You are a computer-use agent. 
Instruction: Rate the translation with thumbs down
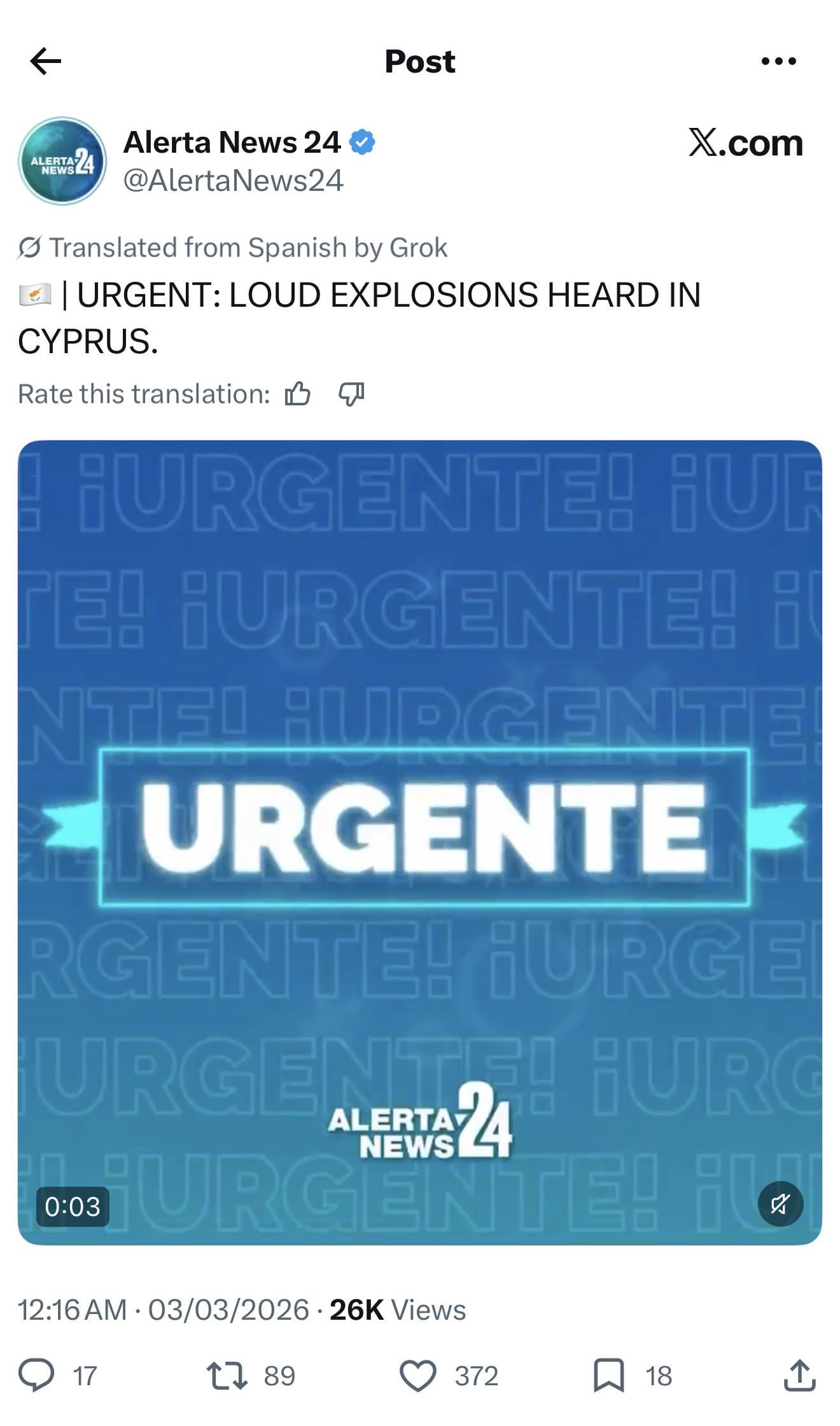pos(351,394)
